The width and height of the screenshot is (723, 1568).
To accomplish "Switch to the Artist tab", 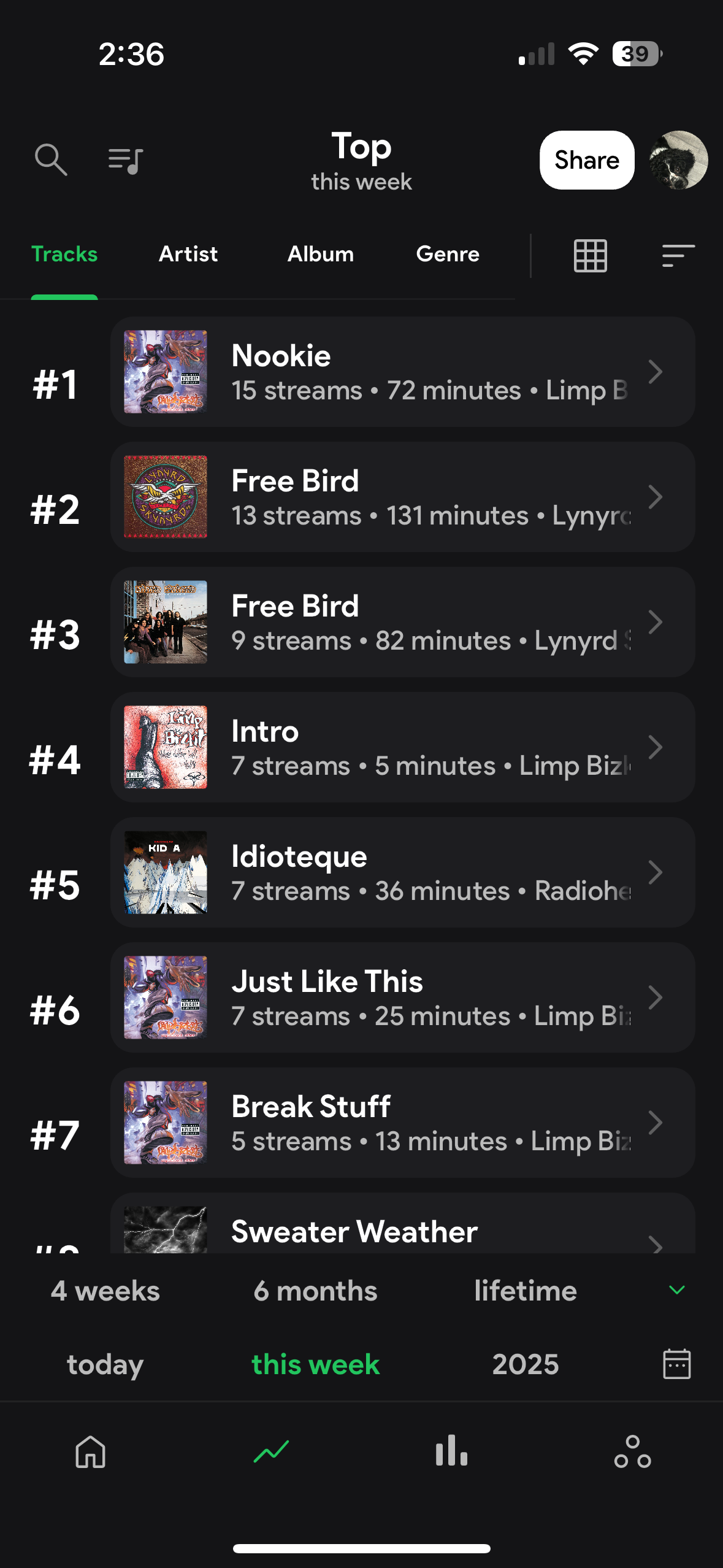I will [188, 254].
